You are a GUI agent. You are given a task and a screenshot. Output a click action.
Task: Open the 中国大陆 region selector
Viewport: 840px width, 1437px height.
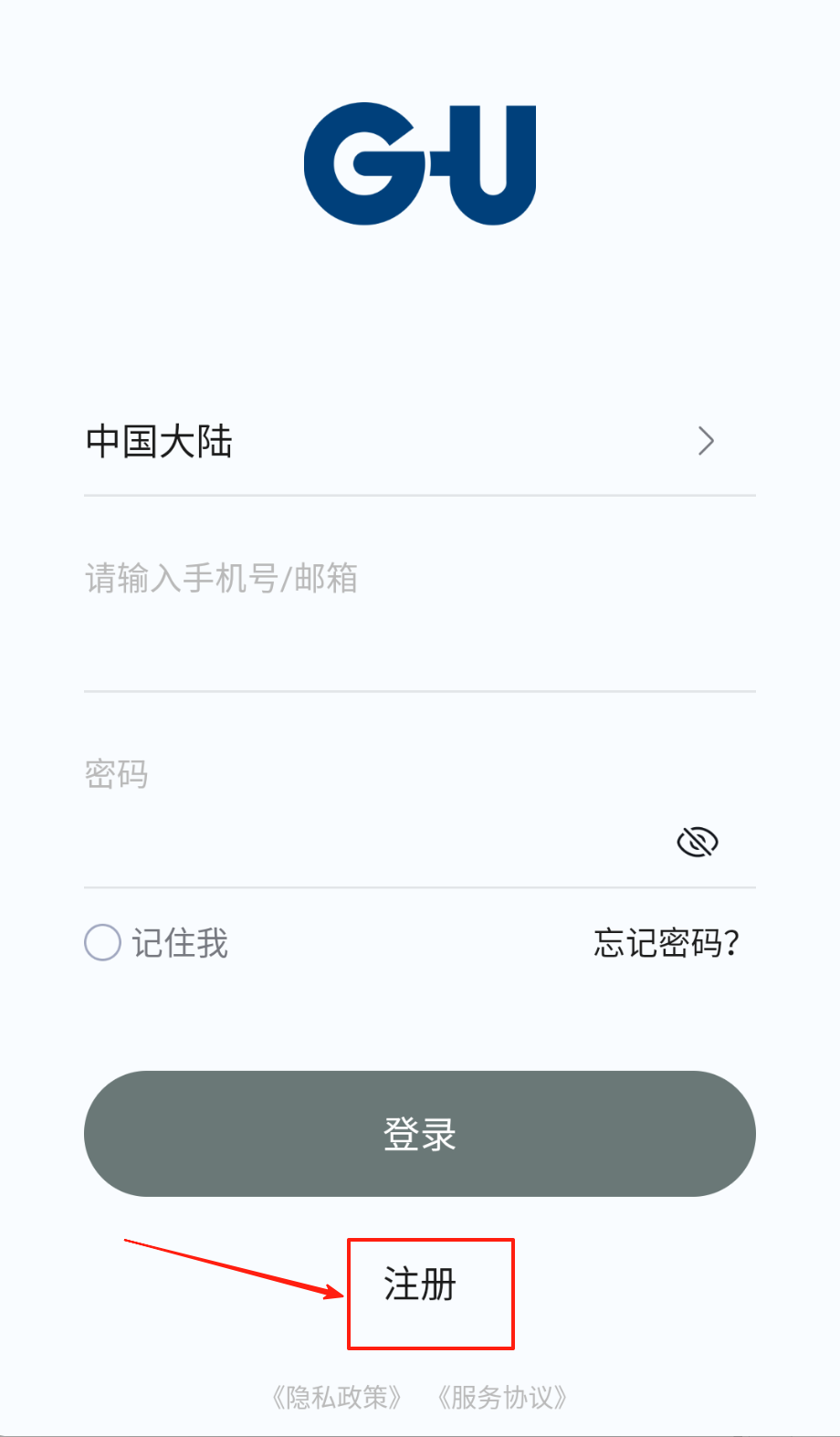point(419,442)
